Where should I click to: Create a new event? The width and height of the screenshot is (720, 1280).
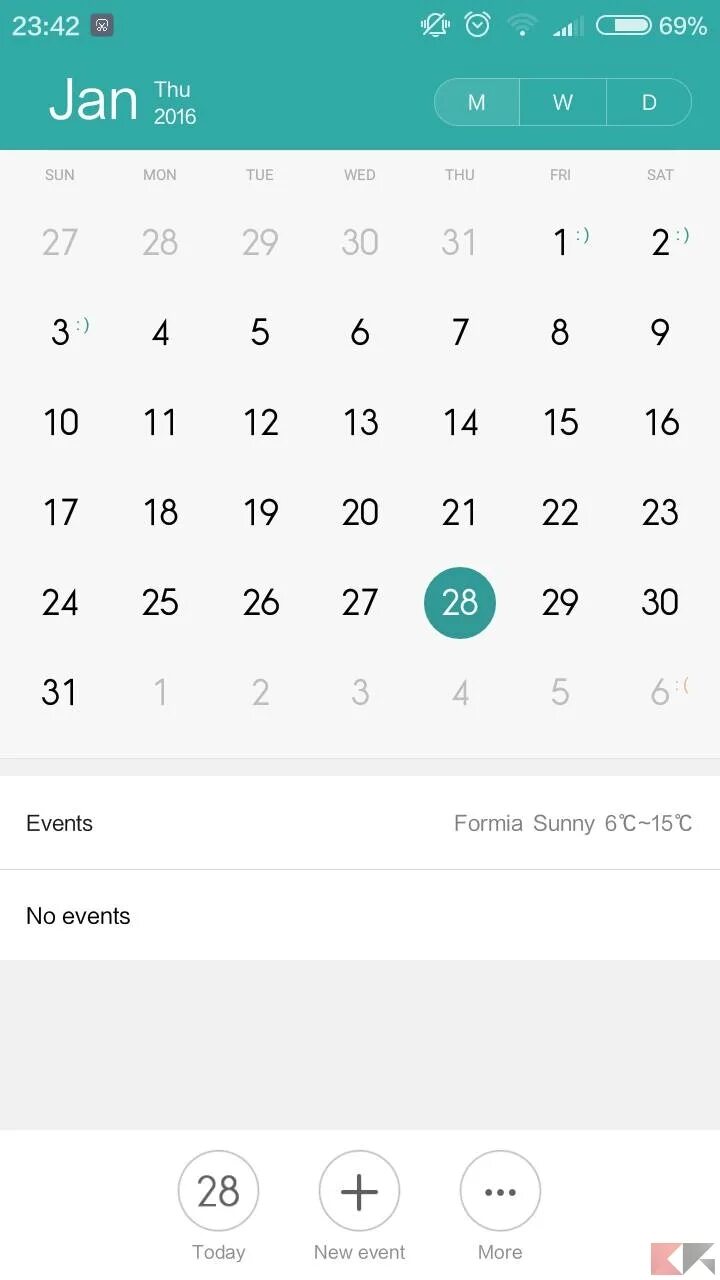[359, 1191]
